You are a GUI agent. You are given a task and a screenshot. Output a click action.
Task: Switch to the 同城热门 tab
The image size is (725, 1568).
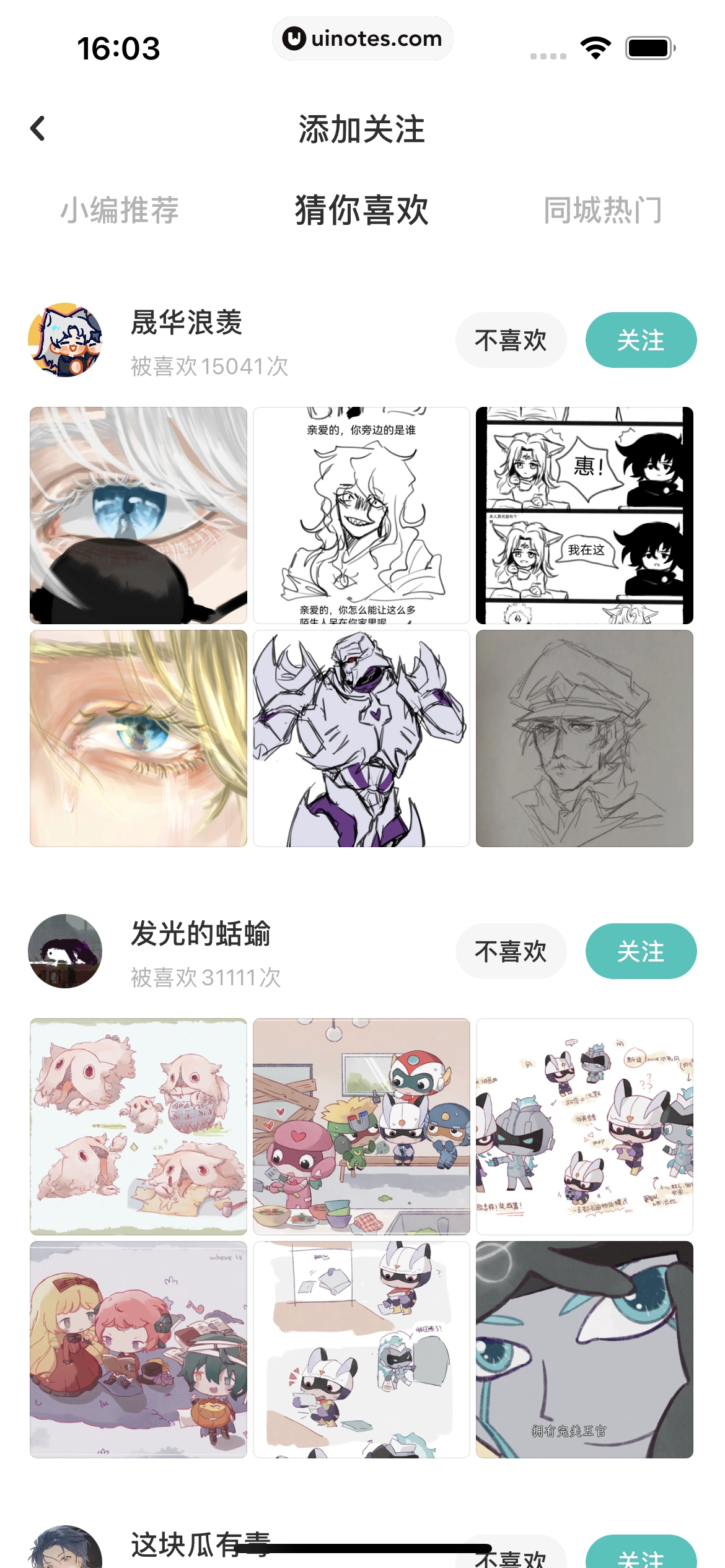coord(602,211)
